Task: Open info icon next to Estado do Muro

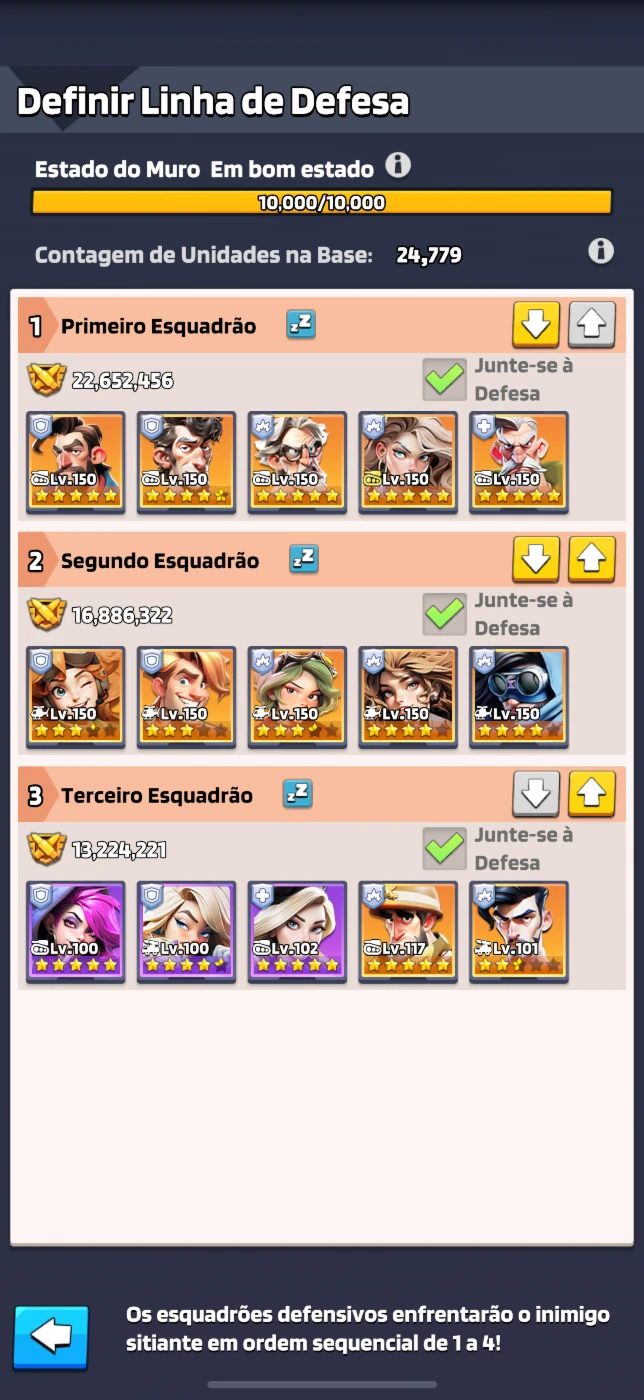Action: 398,165
